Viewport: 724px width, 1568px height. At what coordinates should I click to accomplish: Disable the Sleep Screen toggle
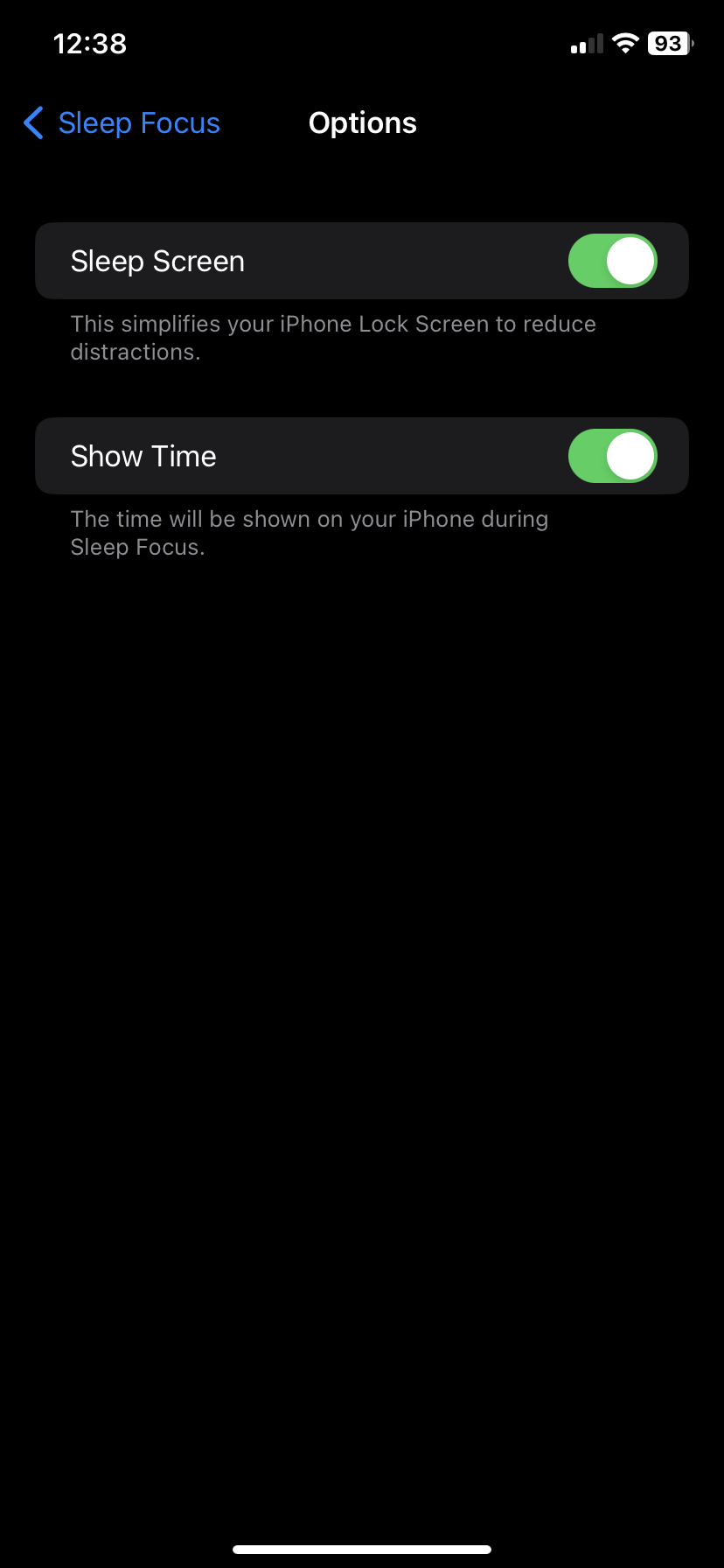pyautogui.click(x=613, y=260)
